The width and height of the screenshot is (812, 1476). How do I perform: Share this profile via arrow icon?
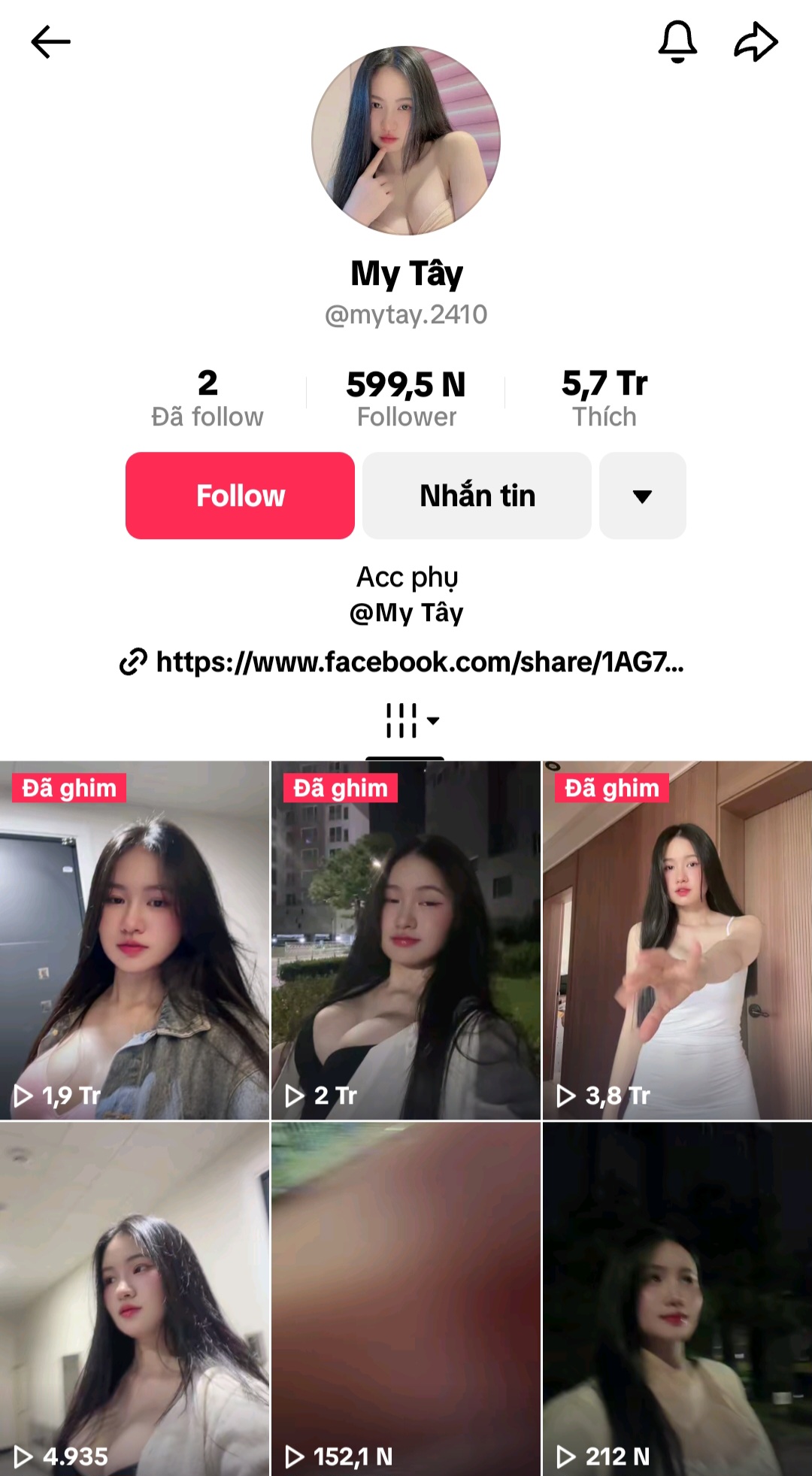coord(756,42)
